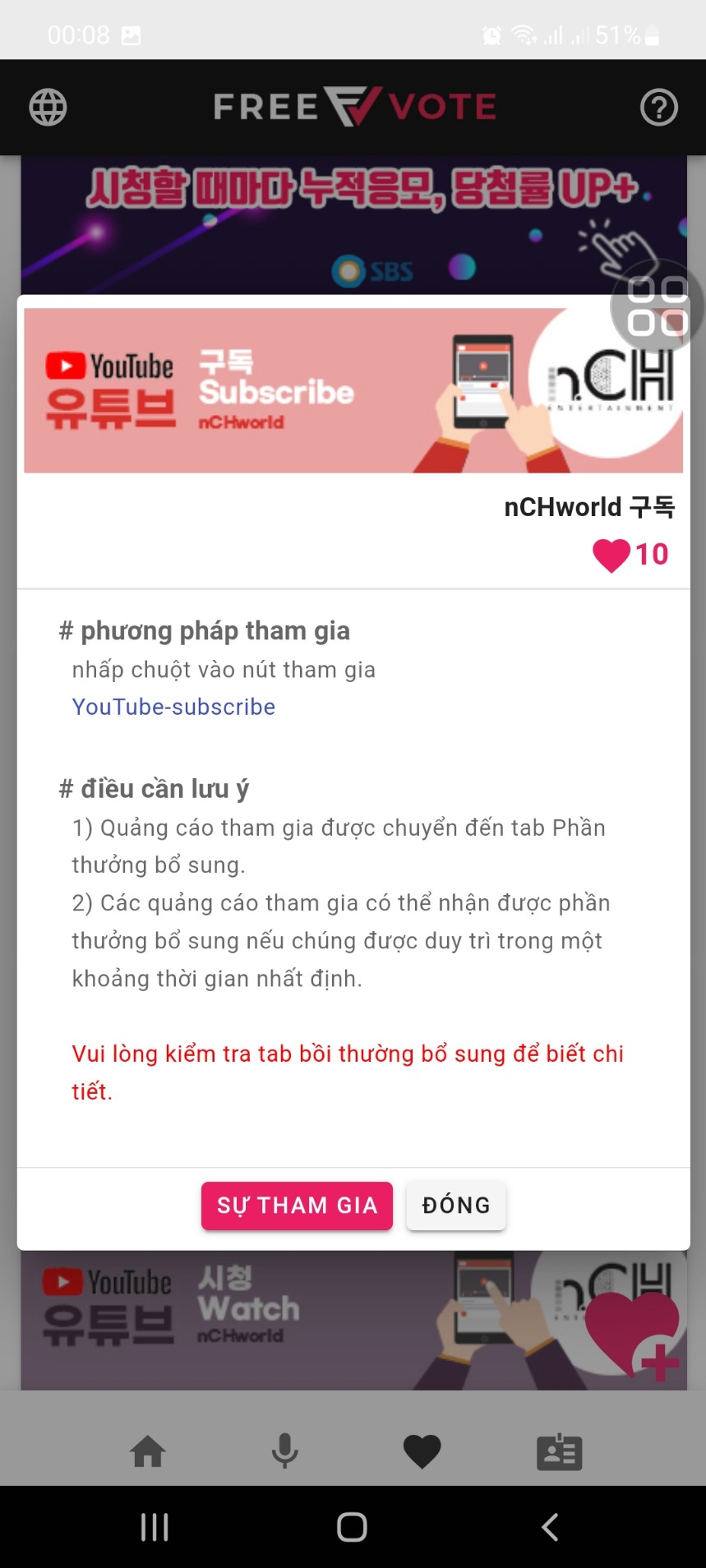
Task: Tap the system back button
Action: point(550,1527)
